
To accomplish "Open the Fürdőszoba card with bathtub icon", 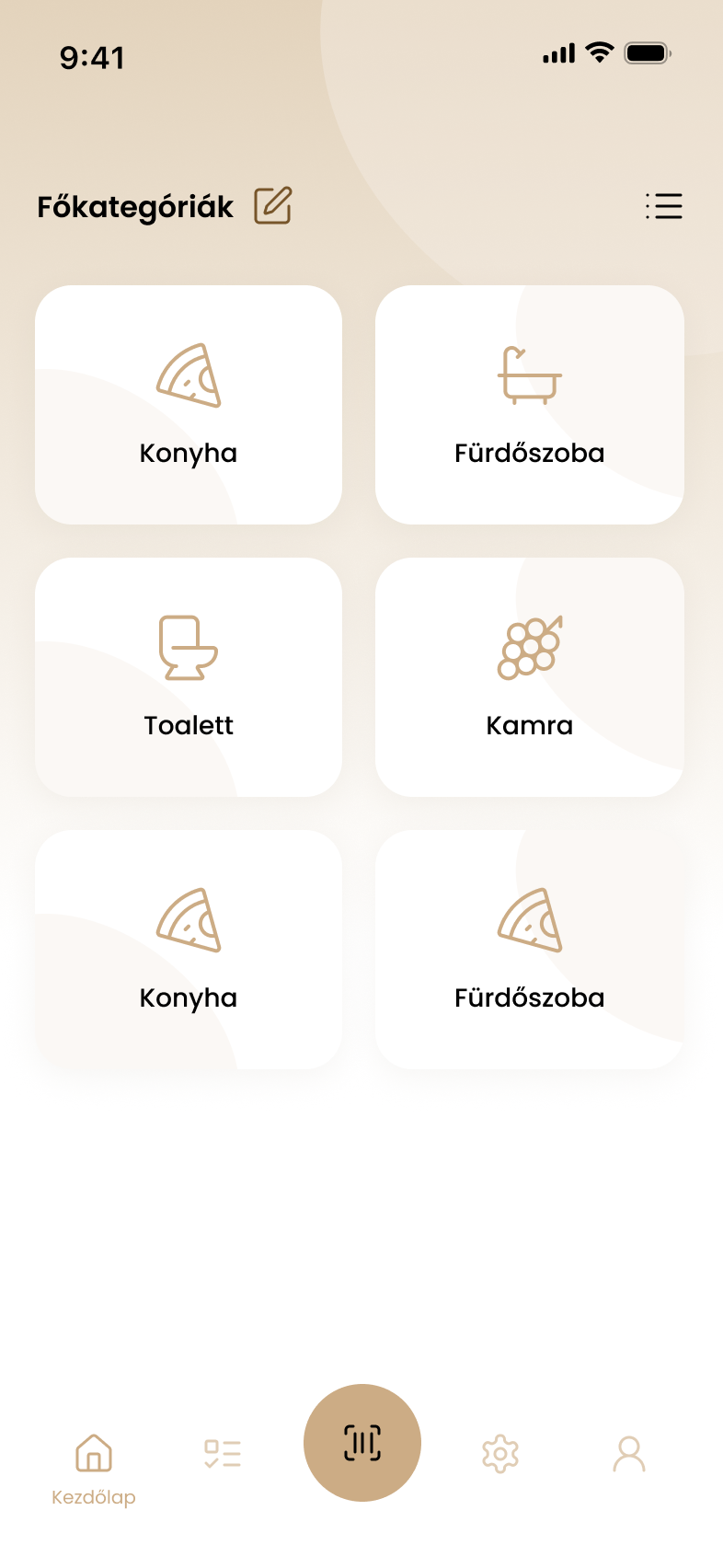I will [529, 405].
